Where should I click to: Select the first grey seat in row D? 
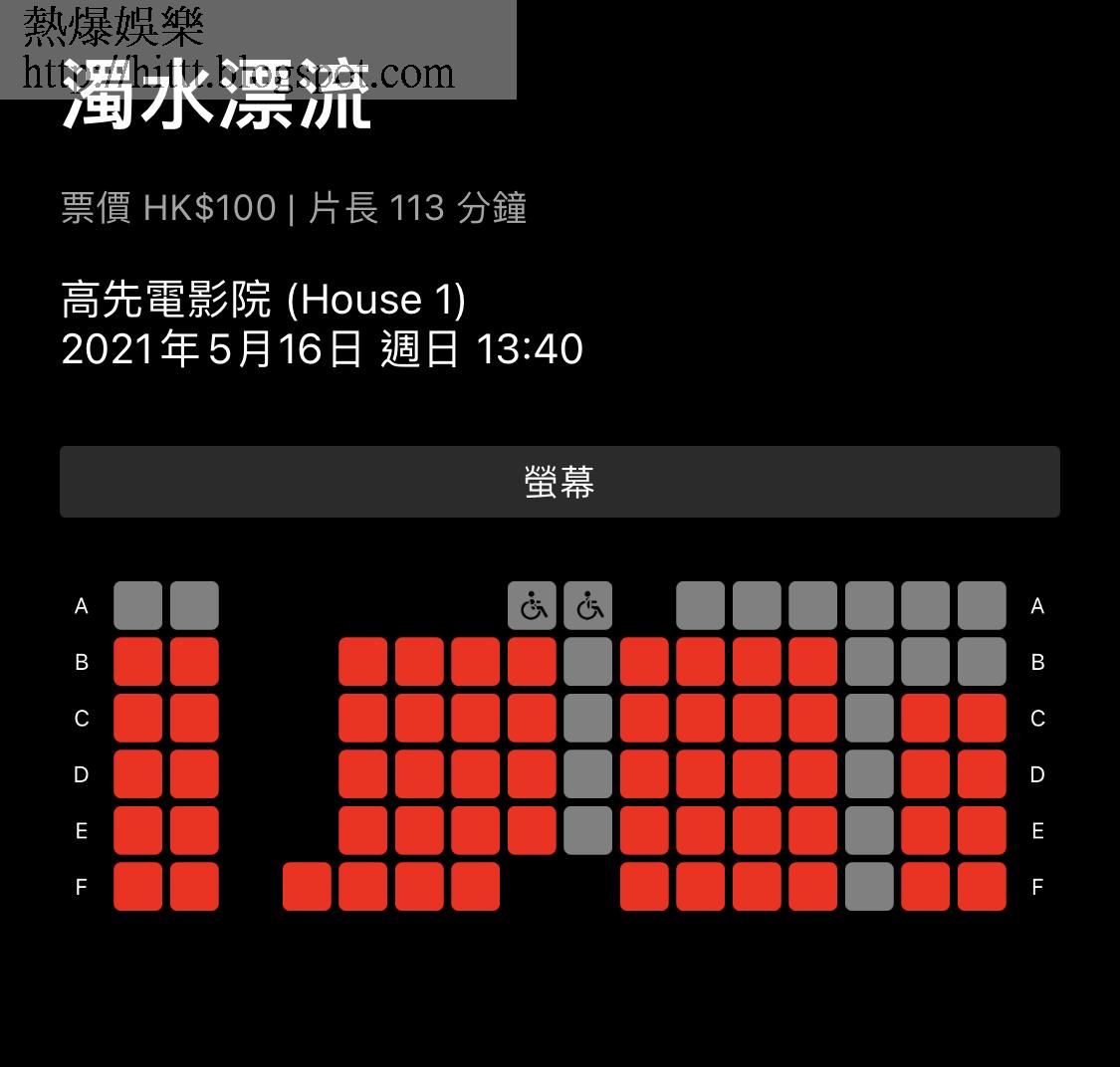coord(588,774)
